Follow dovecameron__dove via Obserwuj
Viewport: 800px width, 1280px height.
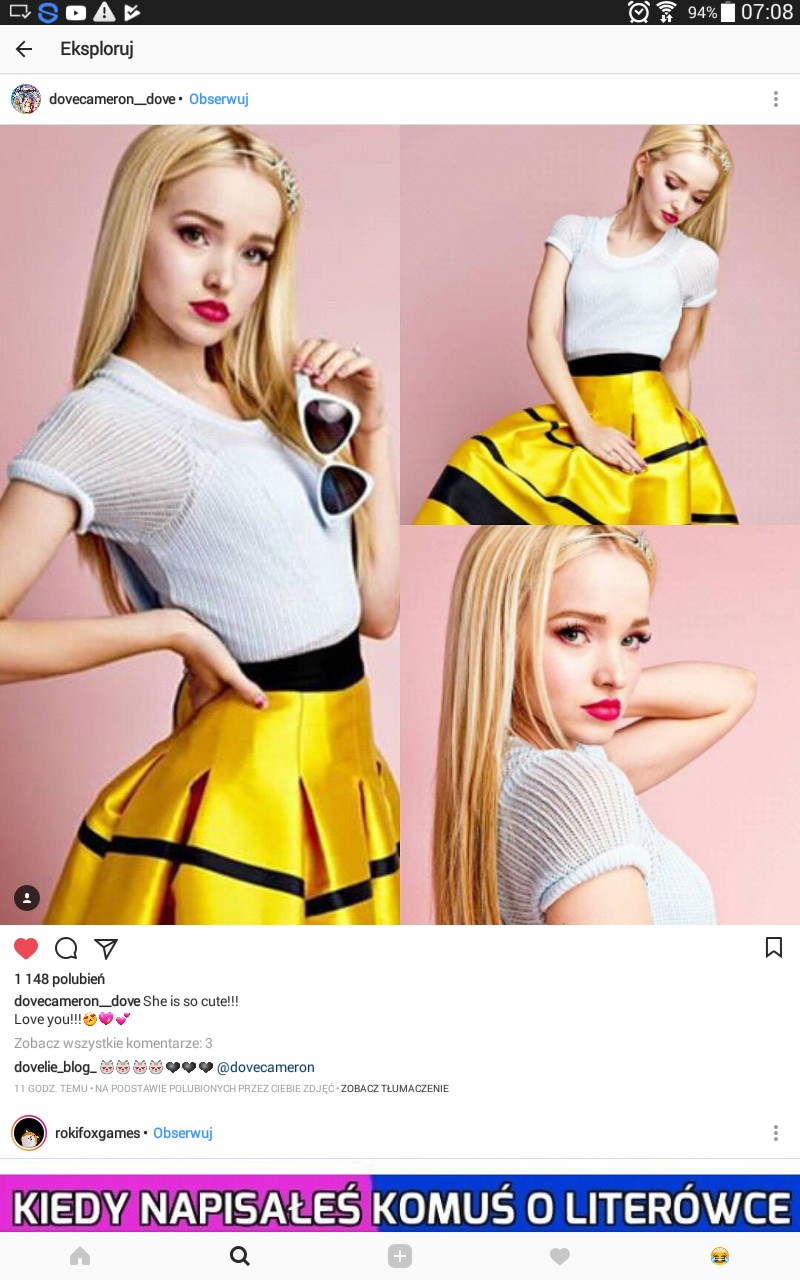[218, 99]
